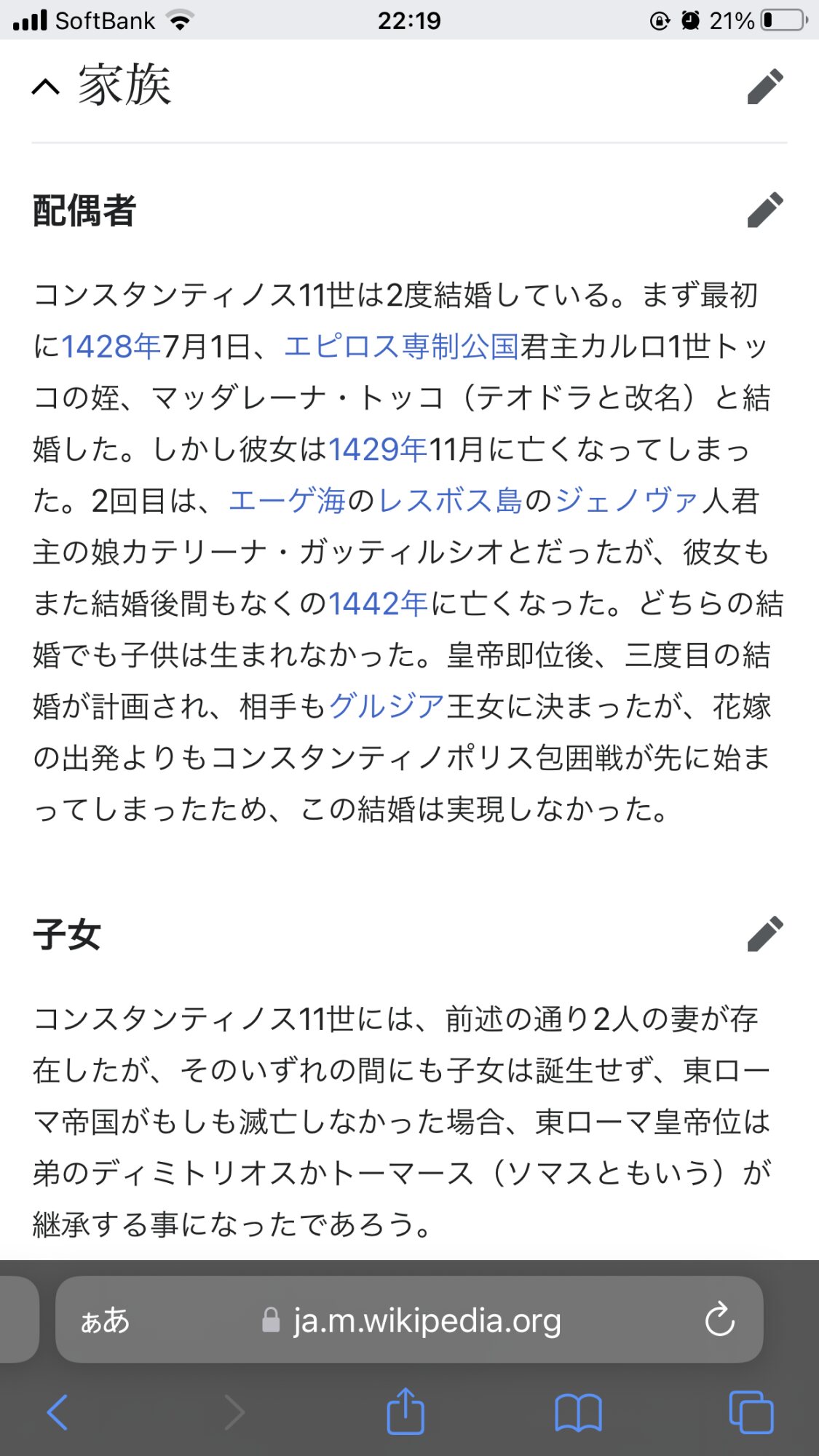Screen dimensions: 819x1456
Task: Edit the 家族 section with pencil icon
Action: 765,87
